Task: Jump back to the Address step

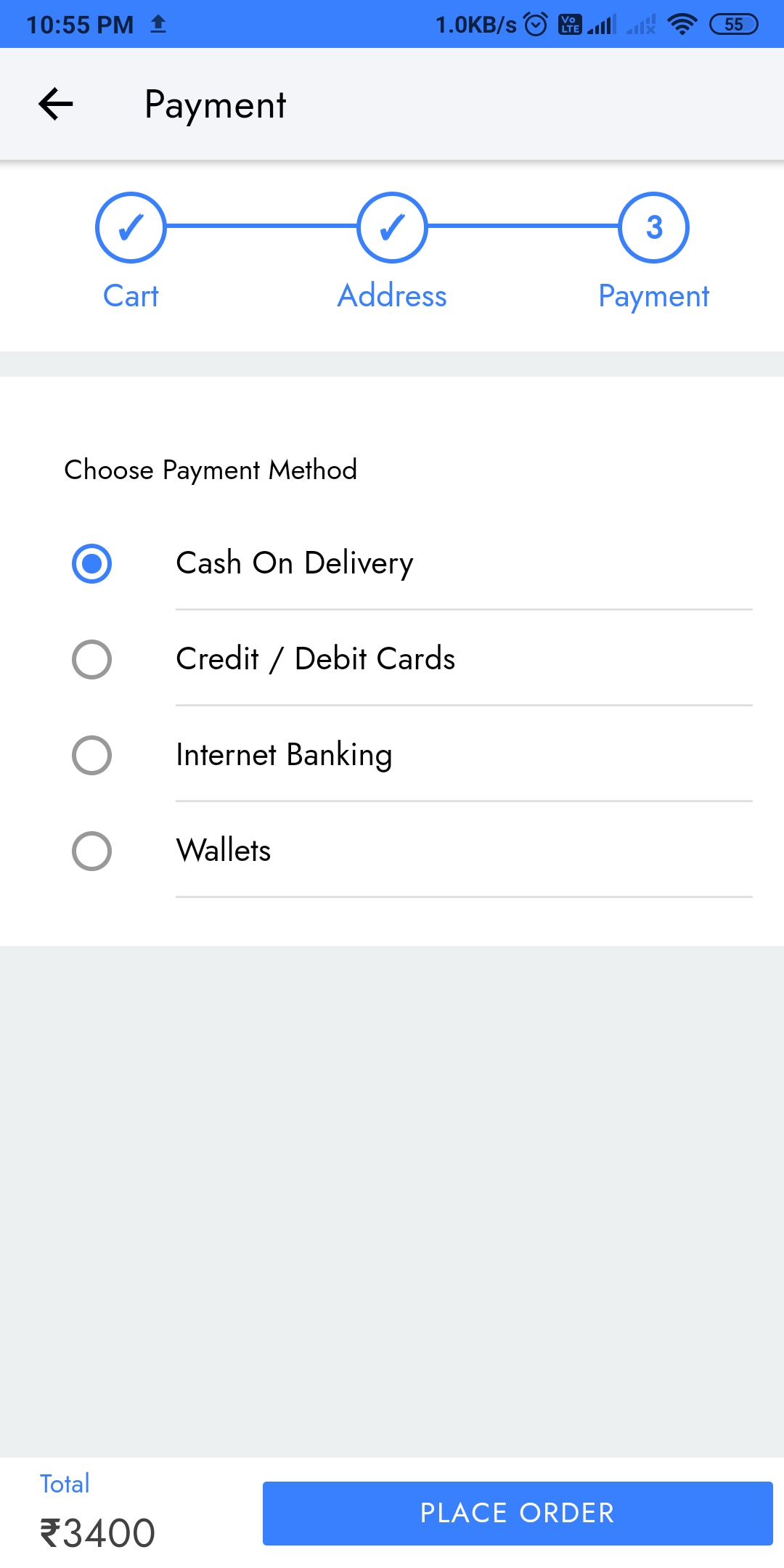Action: point(392,228)
